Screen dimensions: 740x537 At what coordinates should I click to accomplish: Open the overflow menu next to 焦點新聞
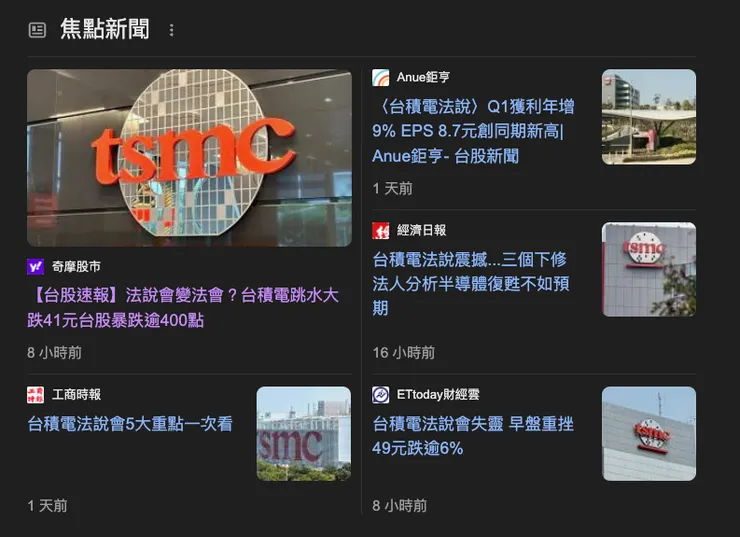click(x=171, y=30)
